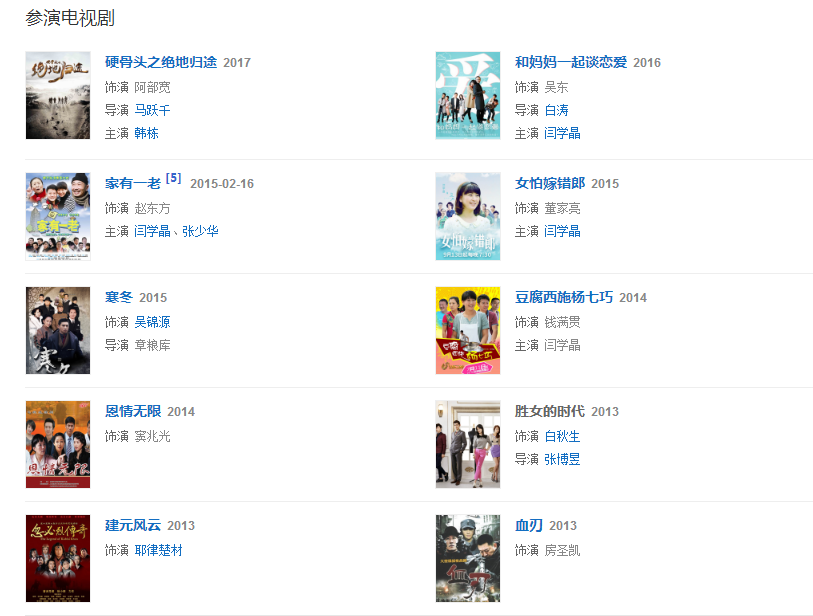Open the character 耶律楚材 link
Screen dimensions: 813x616
pyautogui.click(x=158, y=550)
